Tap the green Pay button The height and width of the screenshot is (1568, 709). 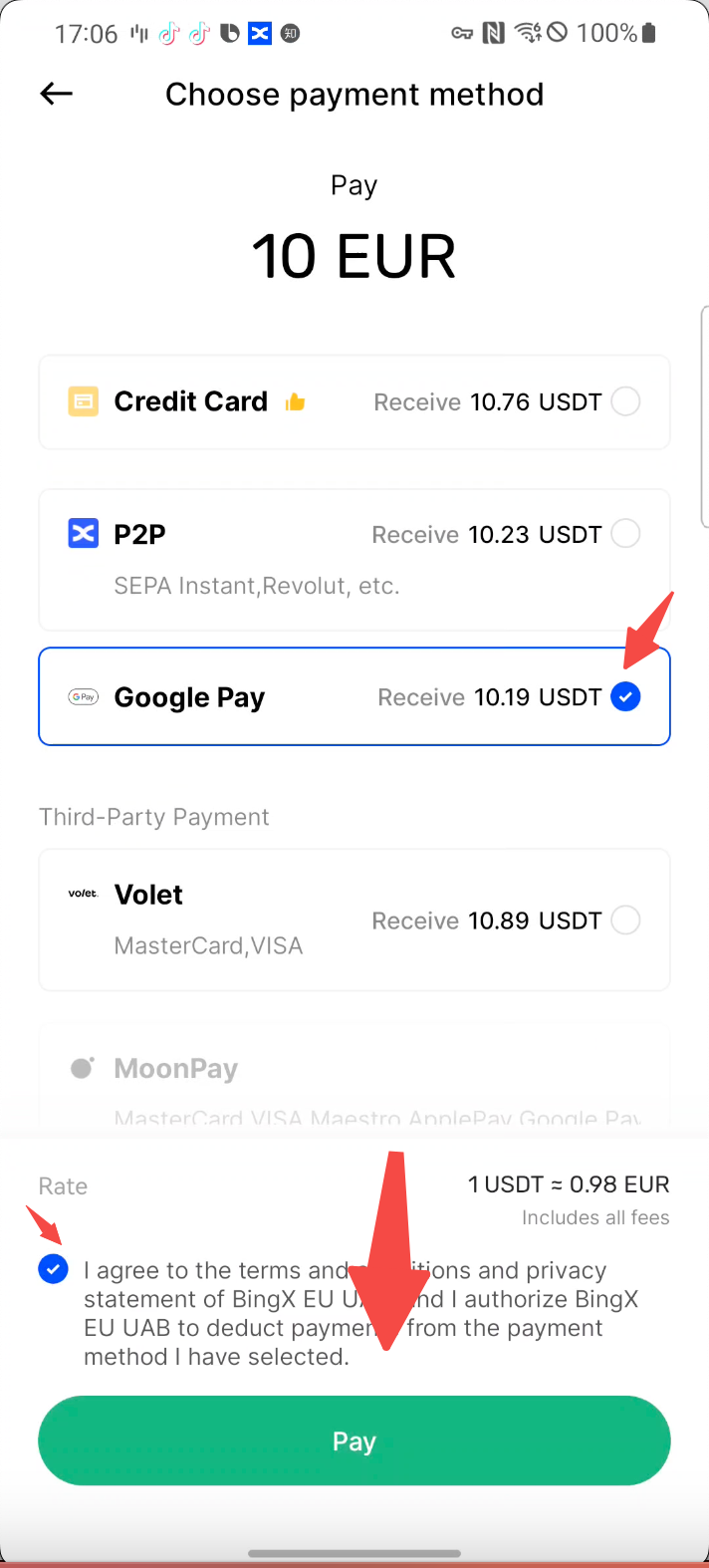click(x=354, y=1440)
